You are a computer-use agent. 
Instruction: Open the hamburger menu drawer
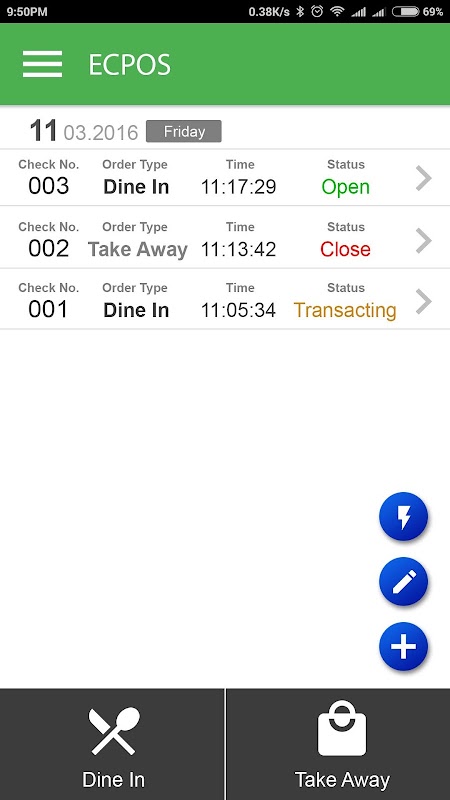click(x=42, y=64)
